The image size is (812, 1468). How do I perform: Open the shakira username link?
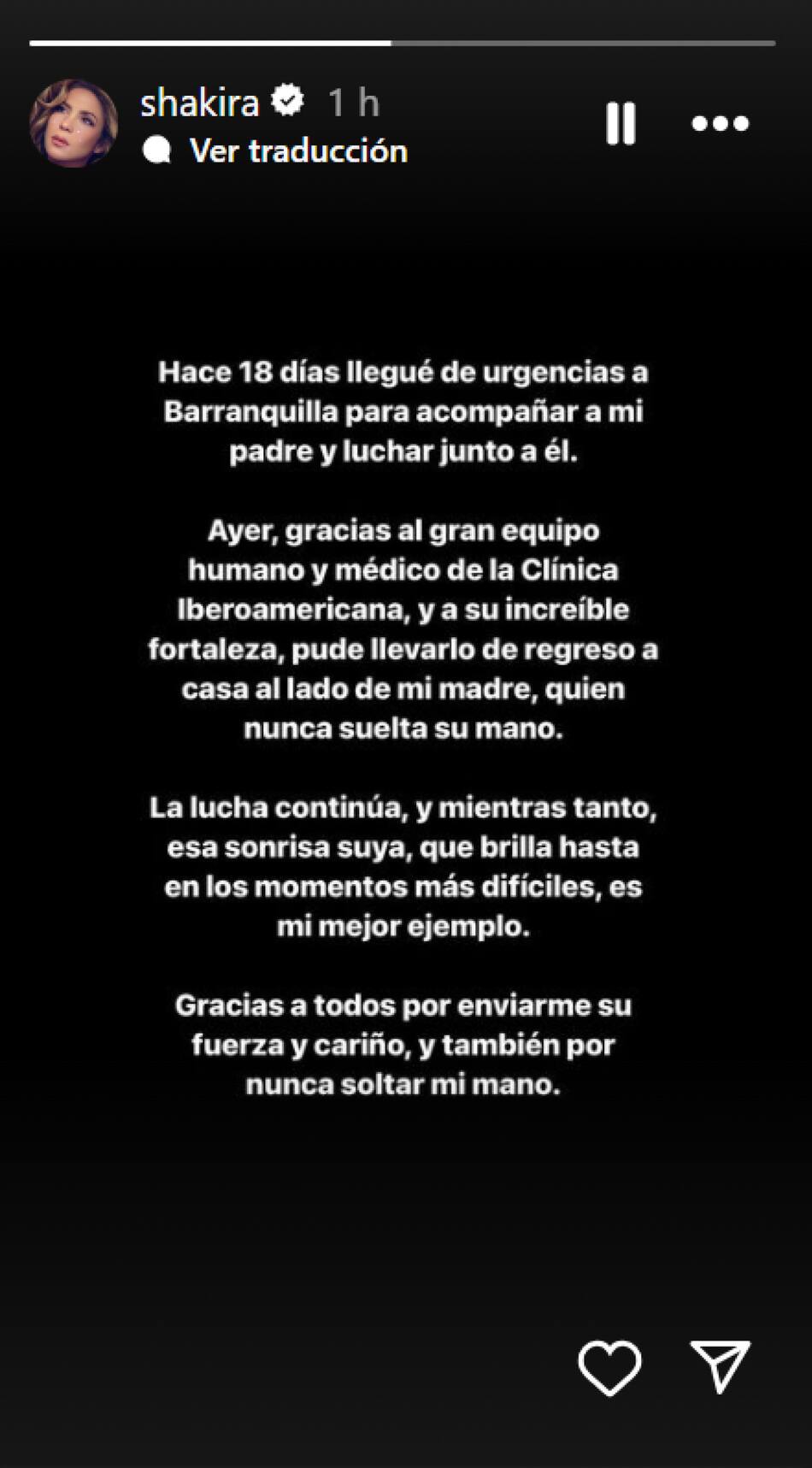tap(199, 103)
